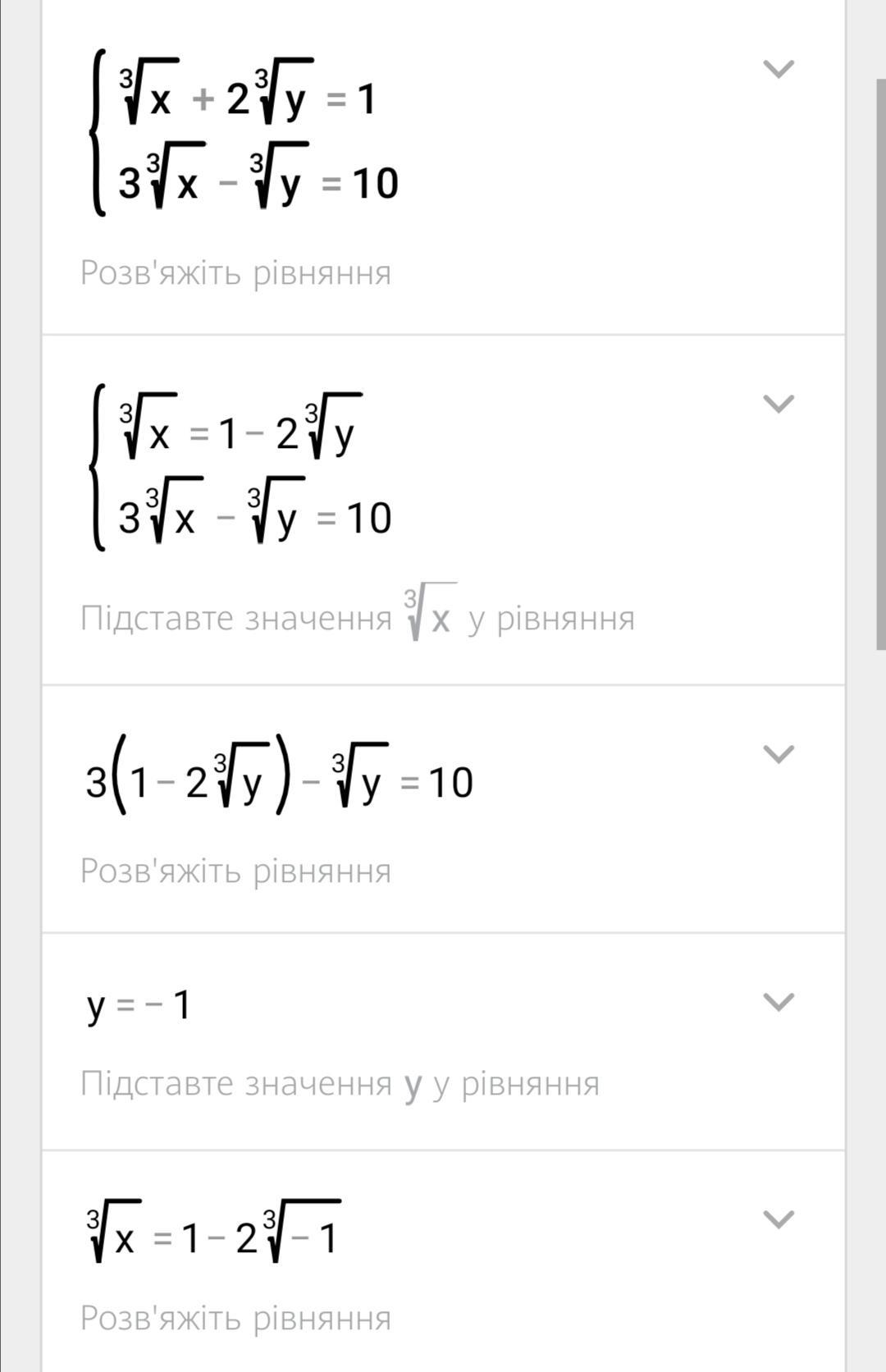Expand the y = −1 step
Viewport: 886px width, 1372px height.
click(778, 1002)
